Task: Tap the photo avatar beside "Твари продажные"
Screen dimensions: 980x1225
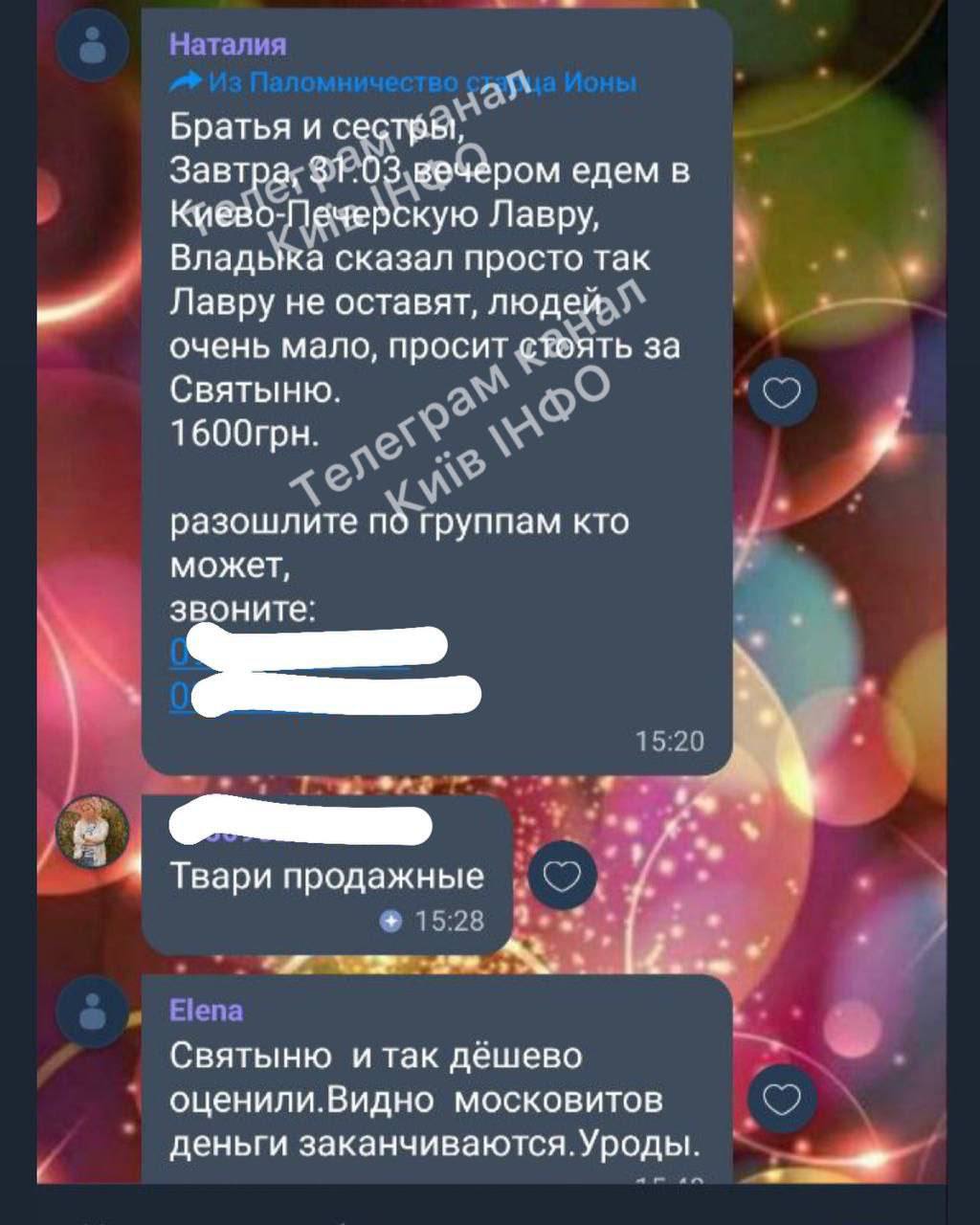Action: point(92,831)
